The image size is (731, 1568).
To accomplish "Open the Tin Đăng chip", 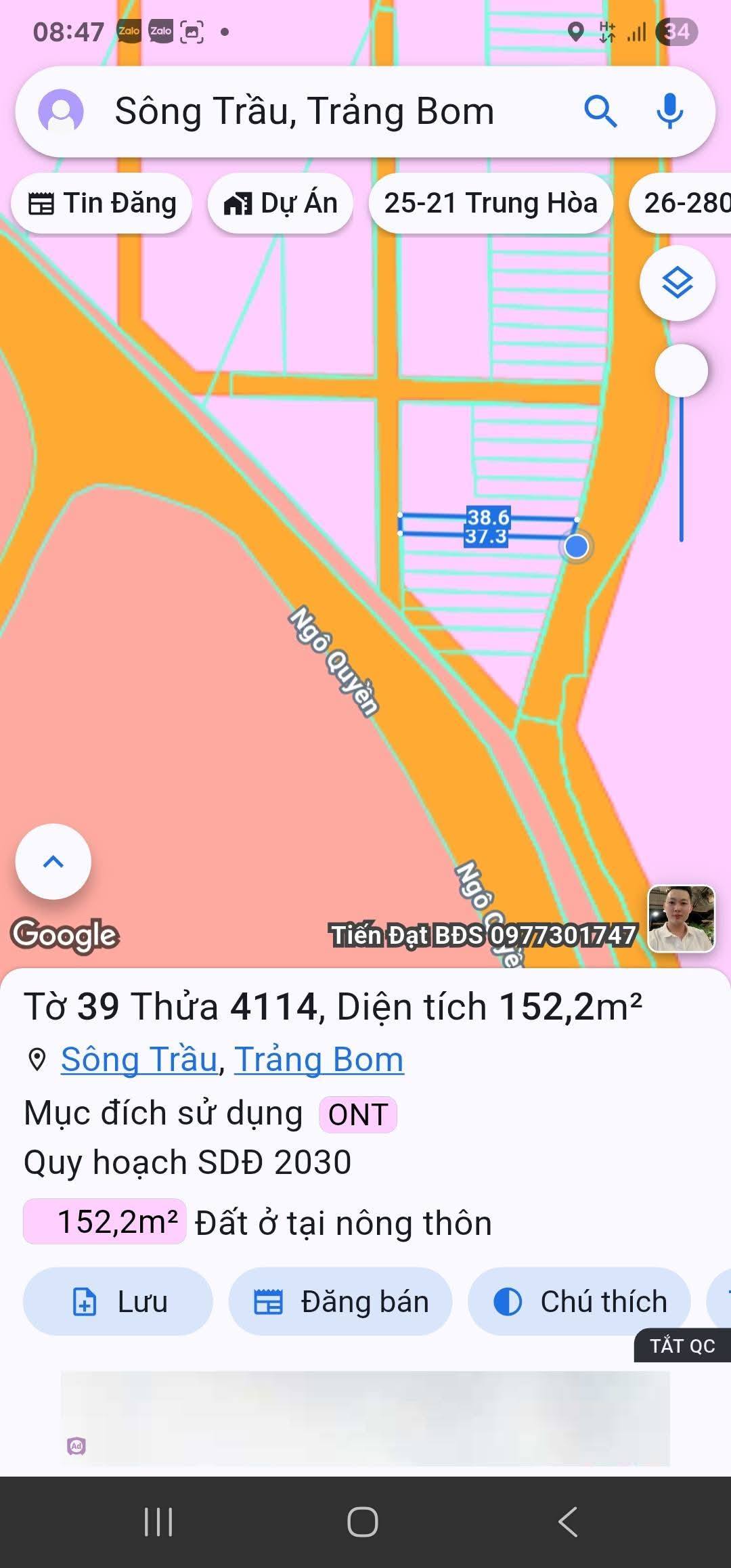I will [x=102, y=203].
